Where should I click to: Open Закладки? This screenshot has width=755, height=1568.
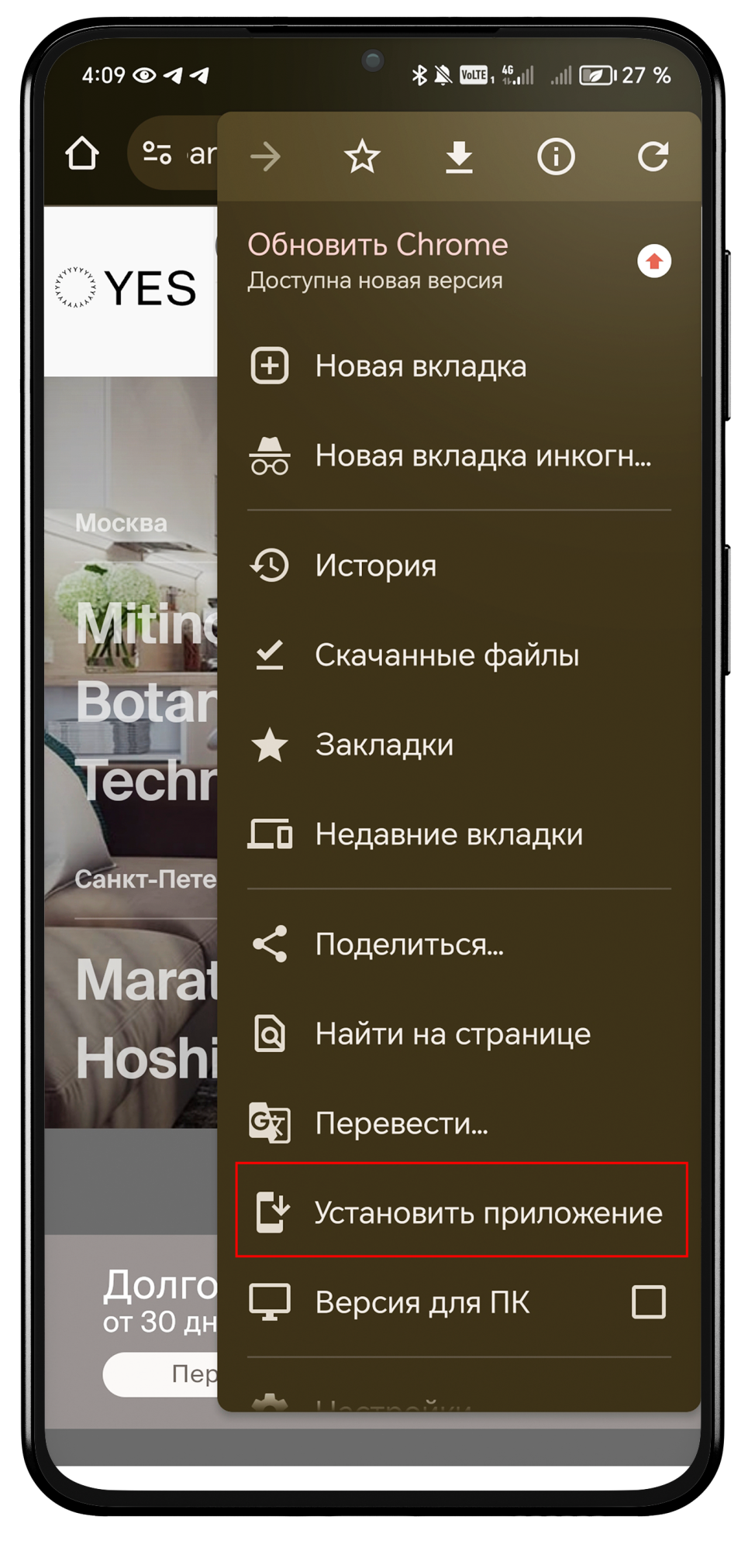tap(384, 744)
